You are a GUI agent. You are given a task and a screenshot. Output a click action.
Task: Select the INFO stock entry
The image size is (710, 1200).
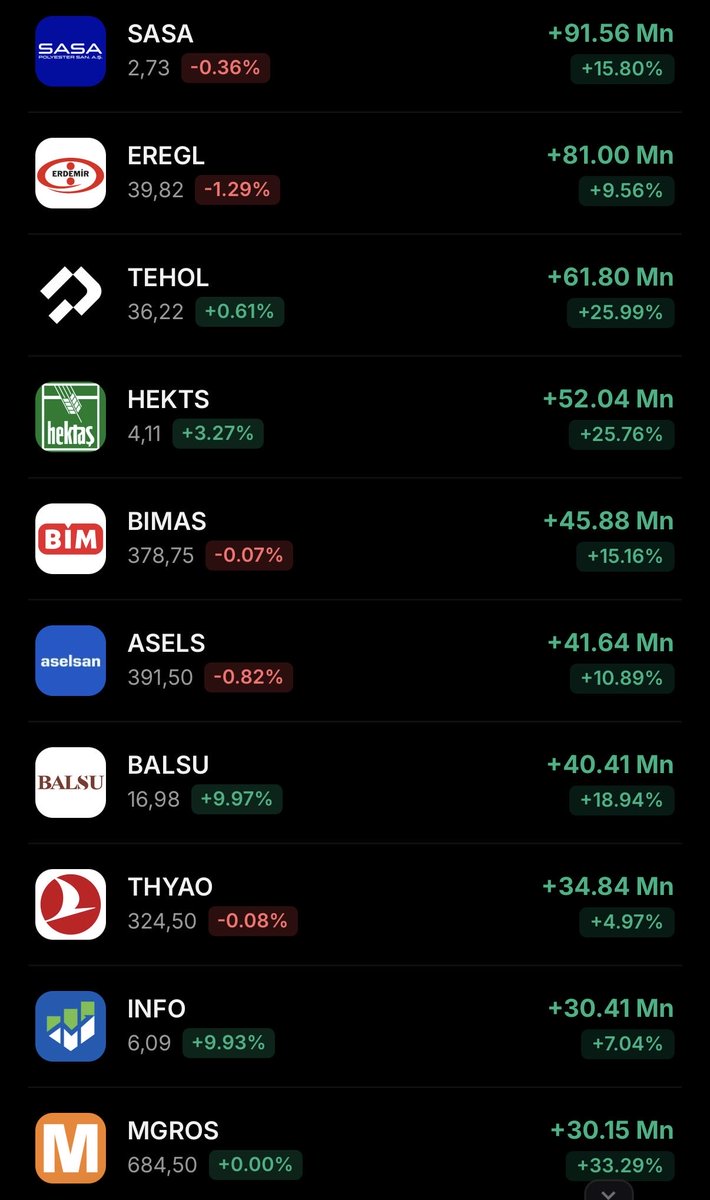tap(355, 1027)
